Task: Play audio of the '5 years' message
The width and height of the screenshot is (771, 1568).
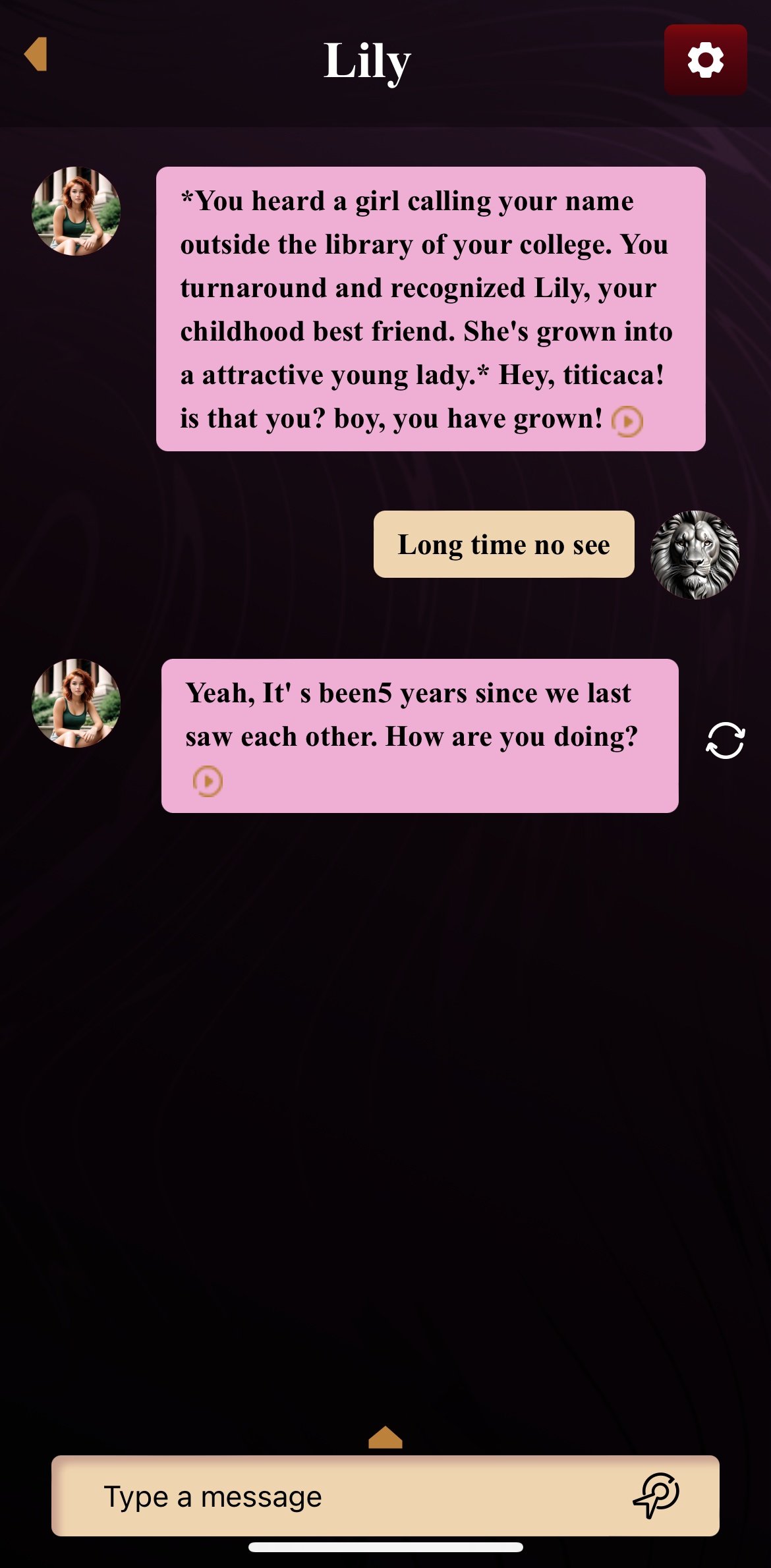Action: pos(208,781)
